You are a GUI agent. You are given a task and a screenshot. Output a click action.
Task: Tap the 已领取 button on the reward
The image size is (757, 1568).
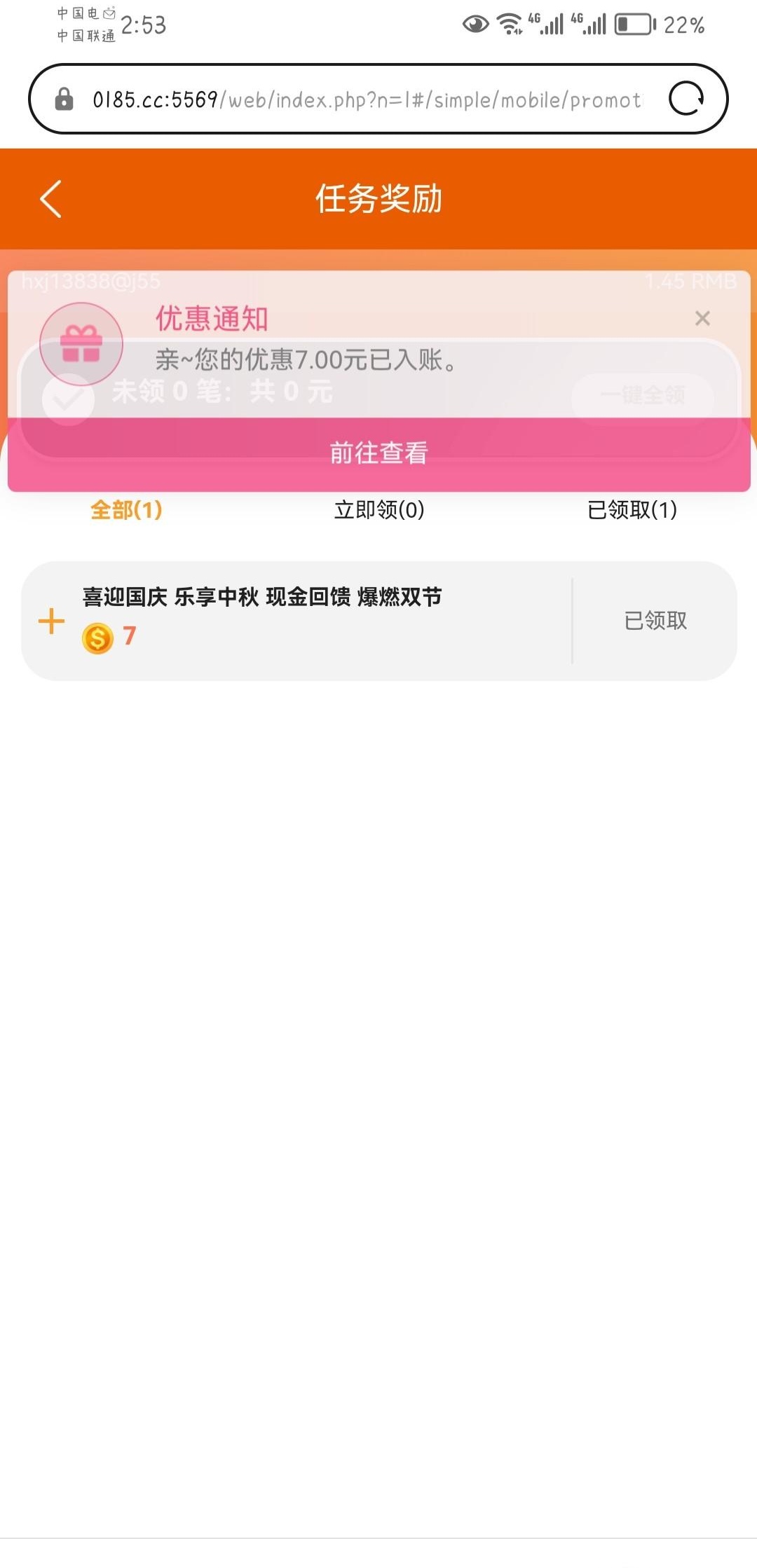pos(655,621)
